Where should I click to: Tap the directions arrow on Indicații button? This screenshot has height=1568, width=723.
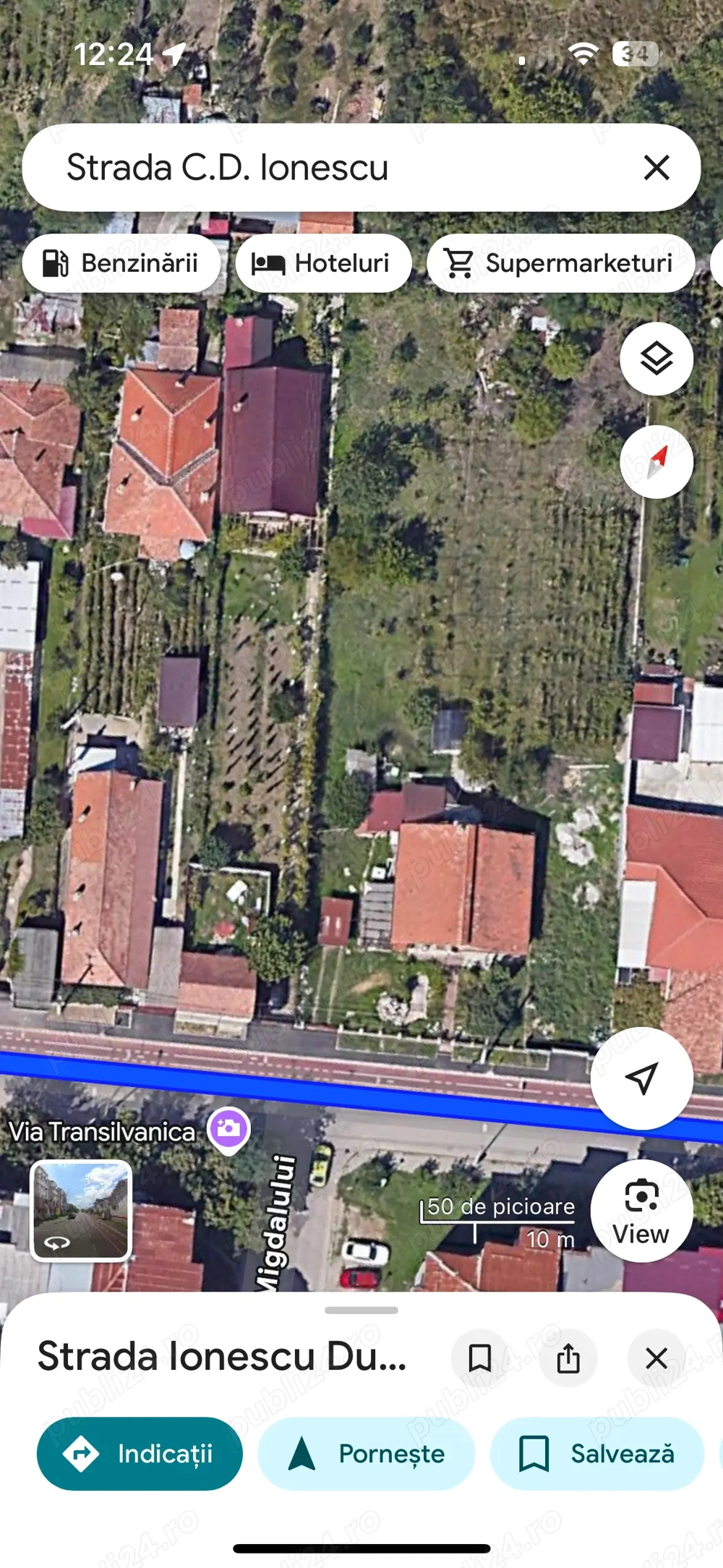tap(82, 1454)
